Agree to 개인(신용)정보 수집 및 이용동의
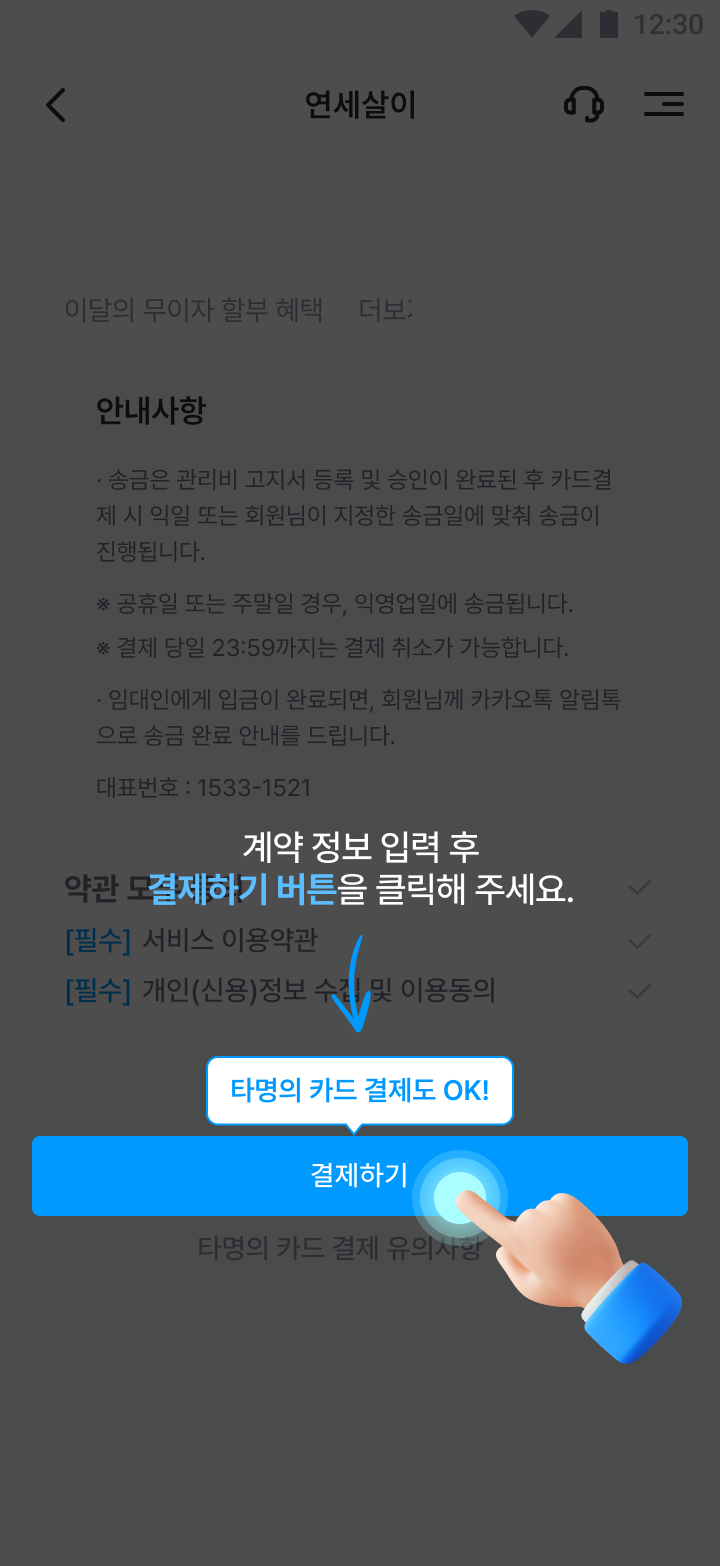The width and height of the screenshot is (720, 1566). click(x=639, y=991)
